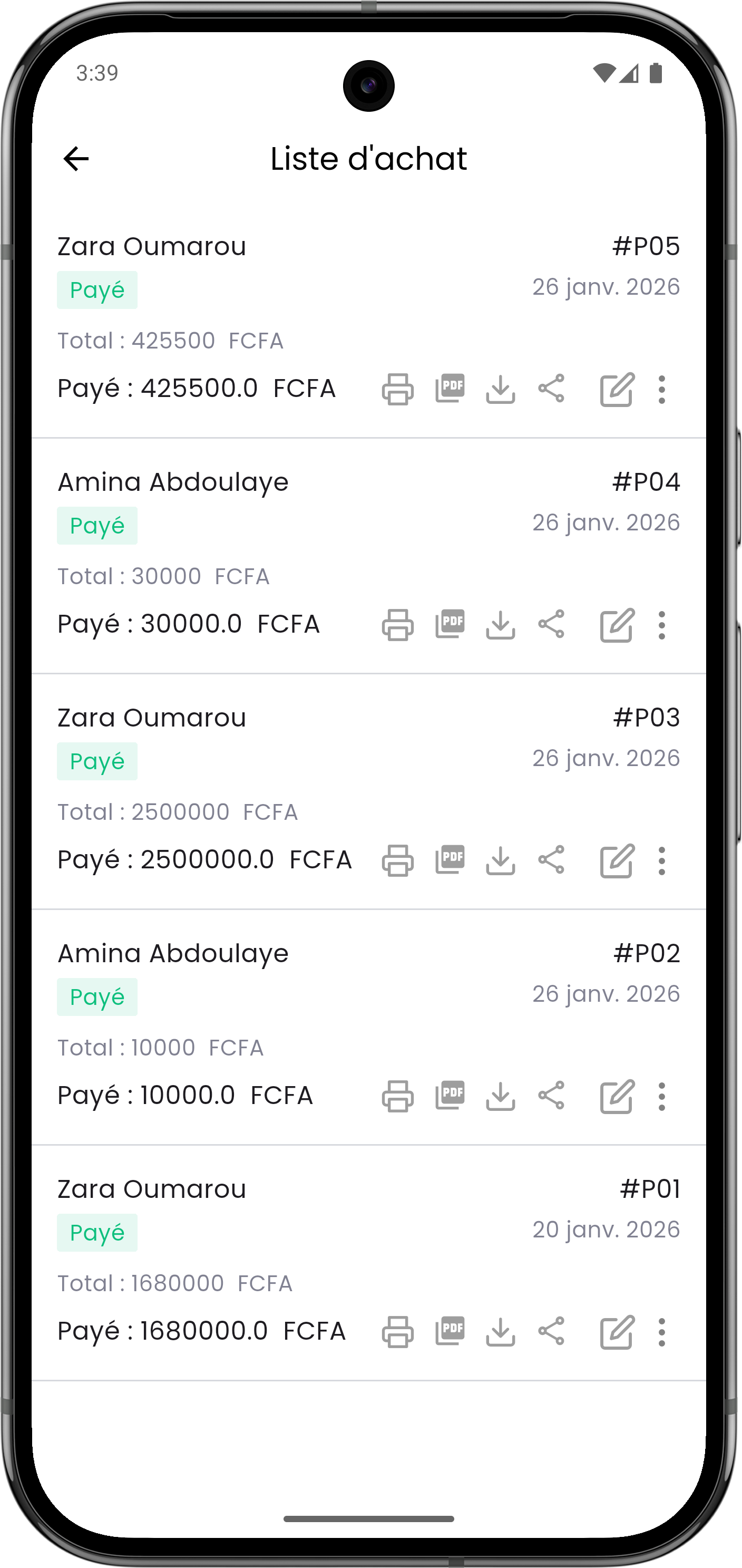Edit purchase #P05
The image size is (742, 1568).
tap(617, 390)
